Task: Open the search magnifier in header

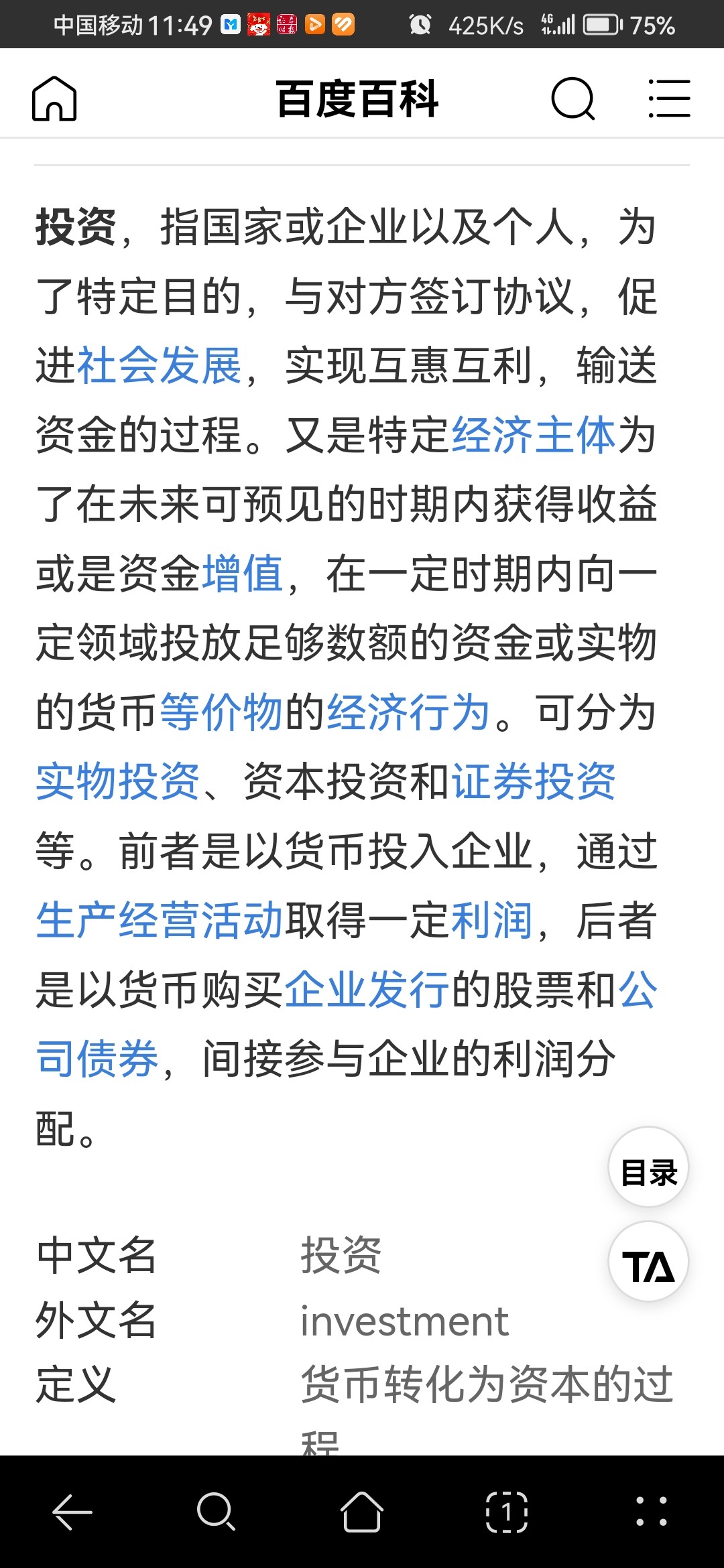Action: pos(572,99)
